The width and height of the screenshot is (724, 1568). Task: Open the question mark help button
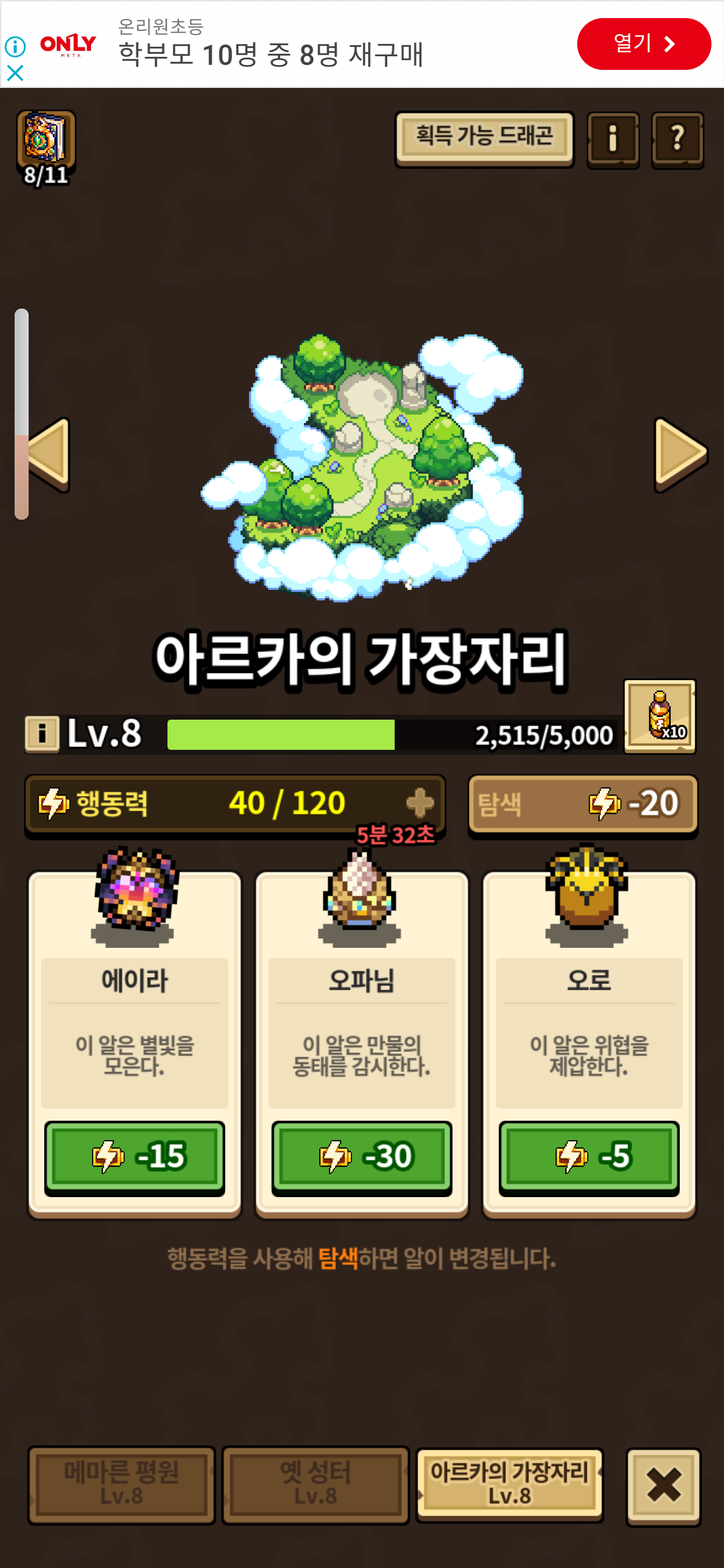point(677,139)
